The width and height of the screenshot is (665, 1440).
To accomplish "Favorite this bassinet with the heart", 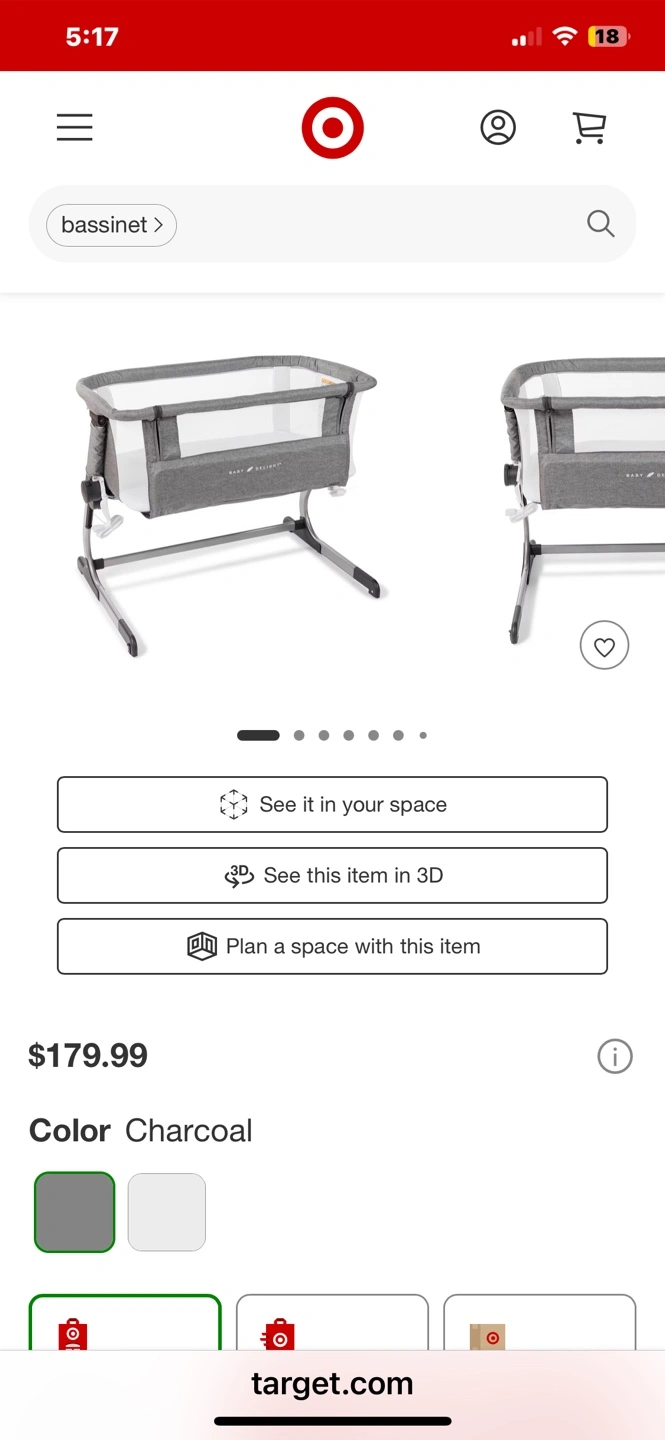I will click(x=604, y=647).
